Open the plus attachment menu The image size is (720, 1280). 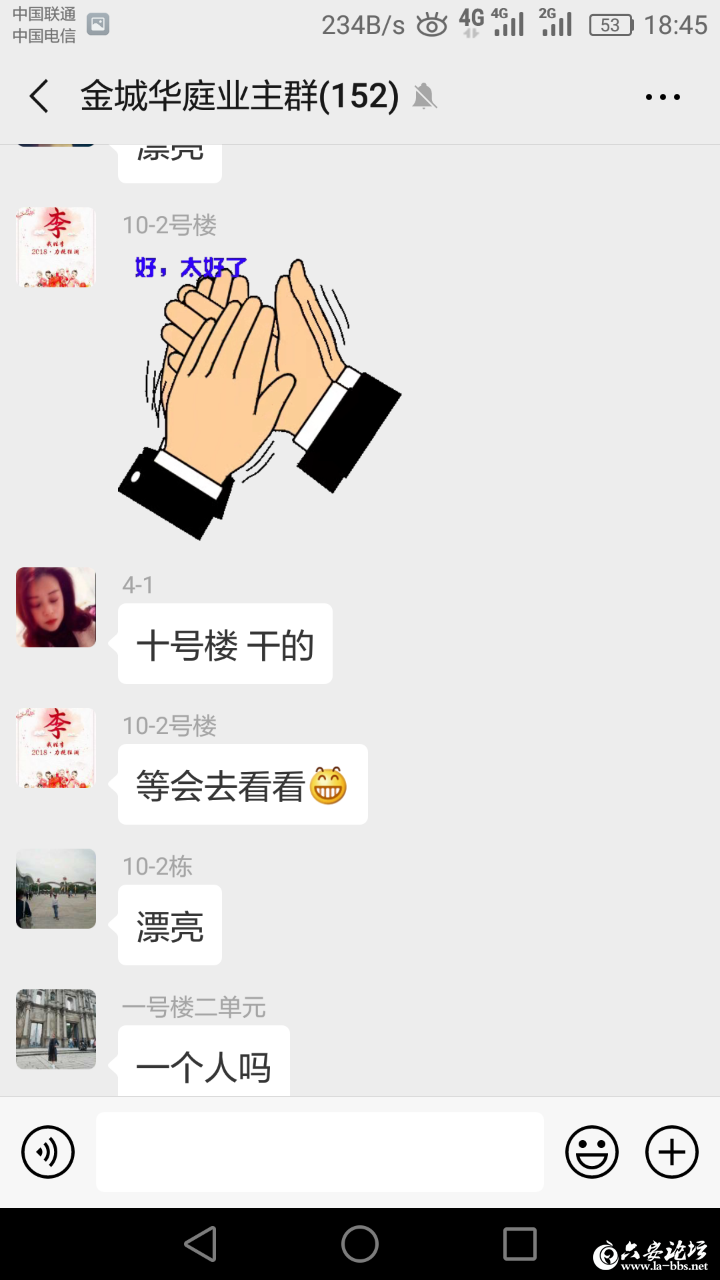pos(672,1152)
